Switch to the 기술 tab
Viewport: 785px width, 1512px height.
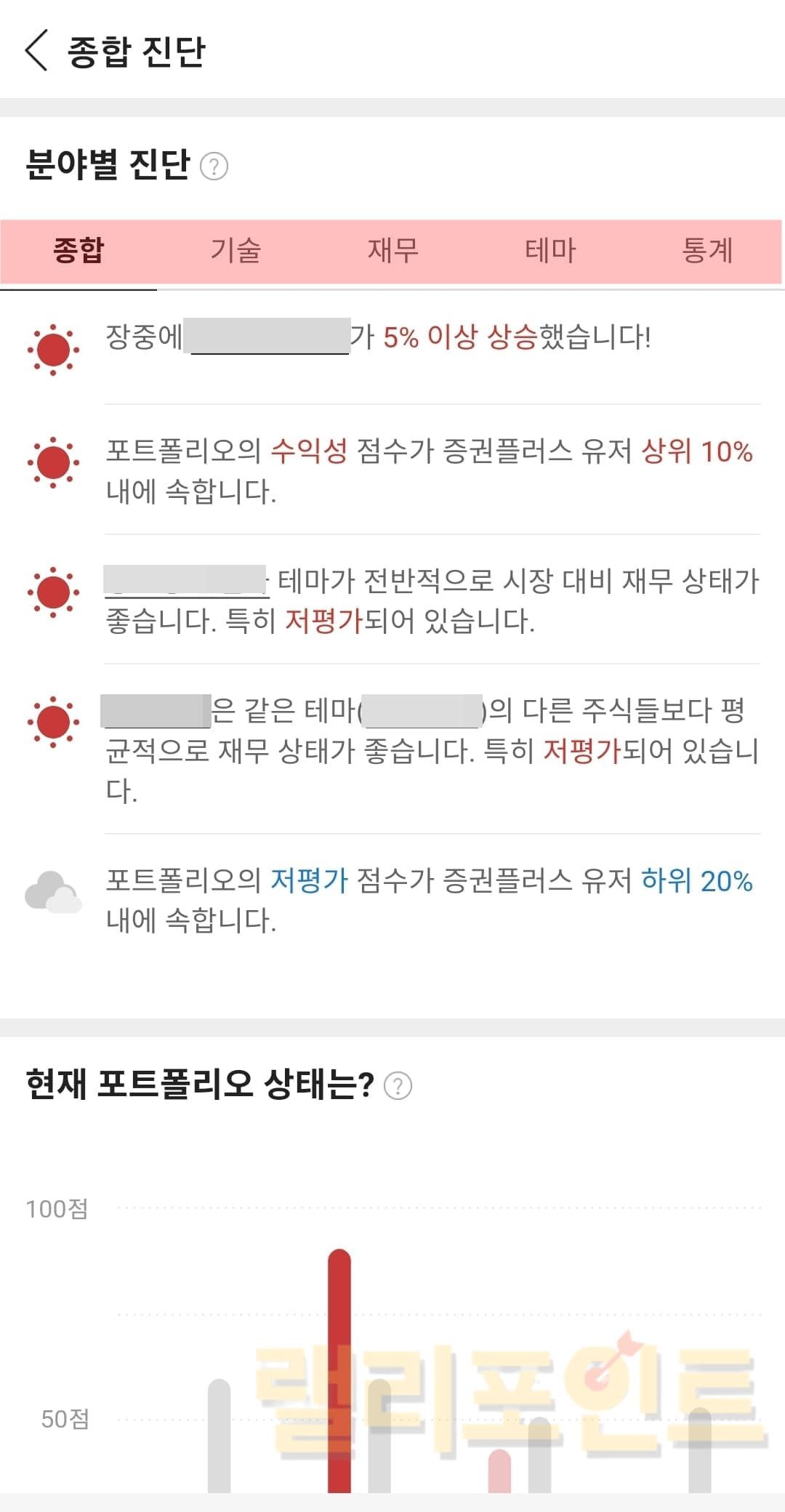235,251
